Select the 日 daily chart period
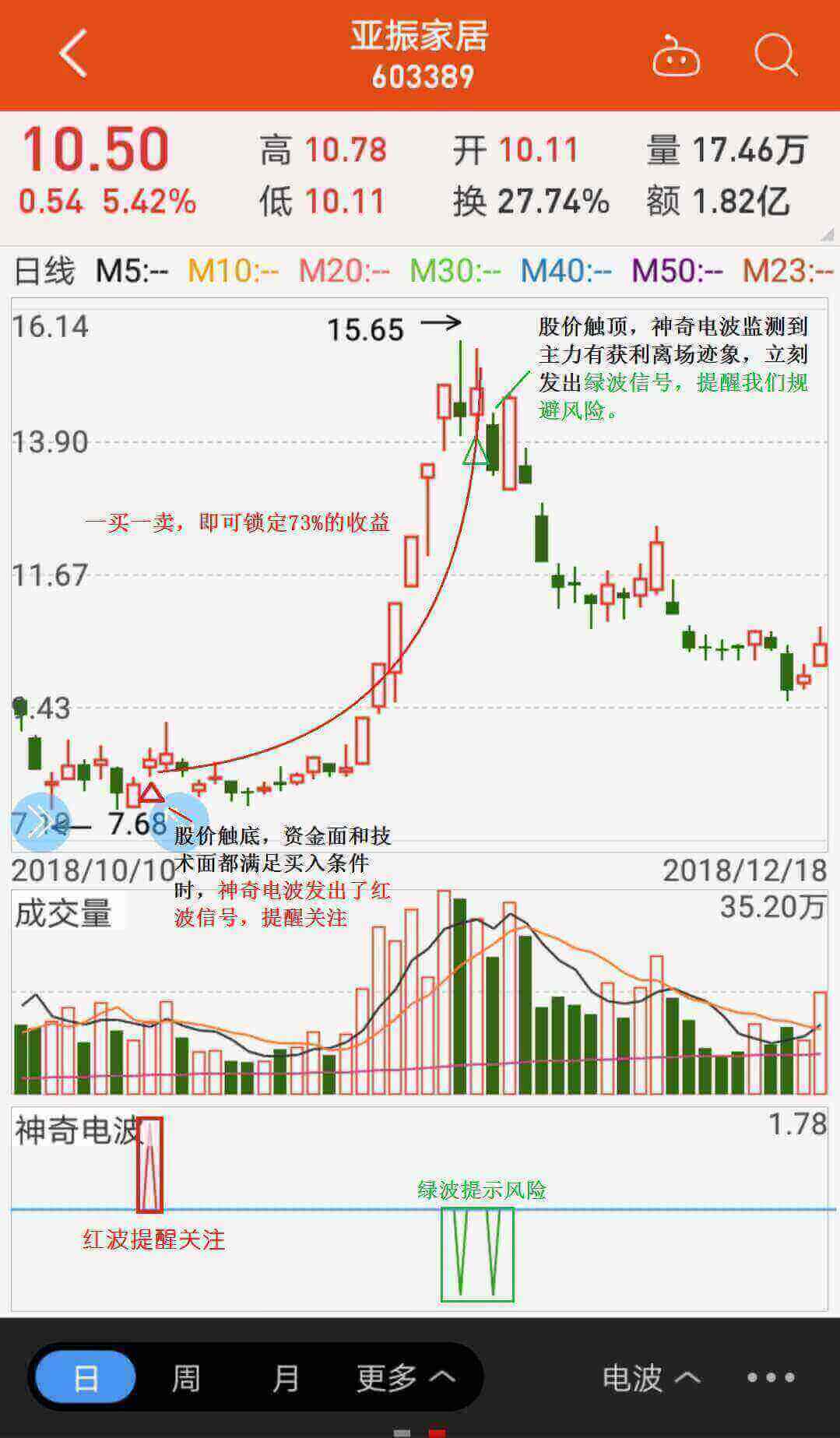Image resolution: width=840 pixels, height=1438 pixels. click(x=86, y=1377)
